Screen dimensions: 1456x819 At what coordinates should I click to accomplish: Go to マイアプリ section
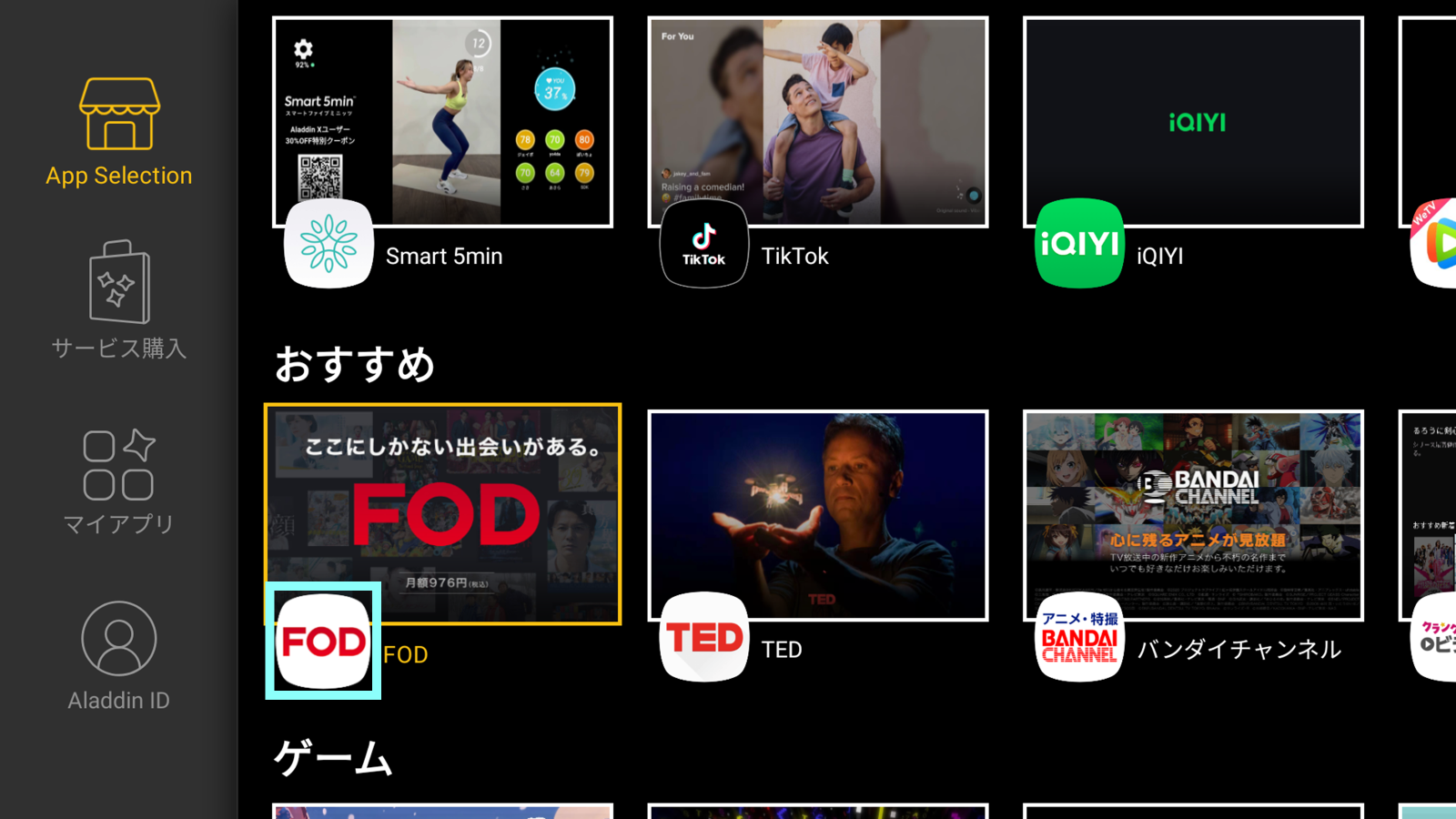pyautogui.click(x=119, y=481)
